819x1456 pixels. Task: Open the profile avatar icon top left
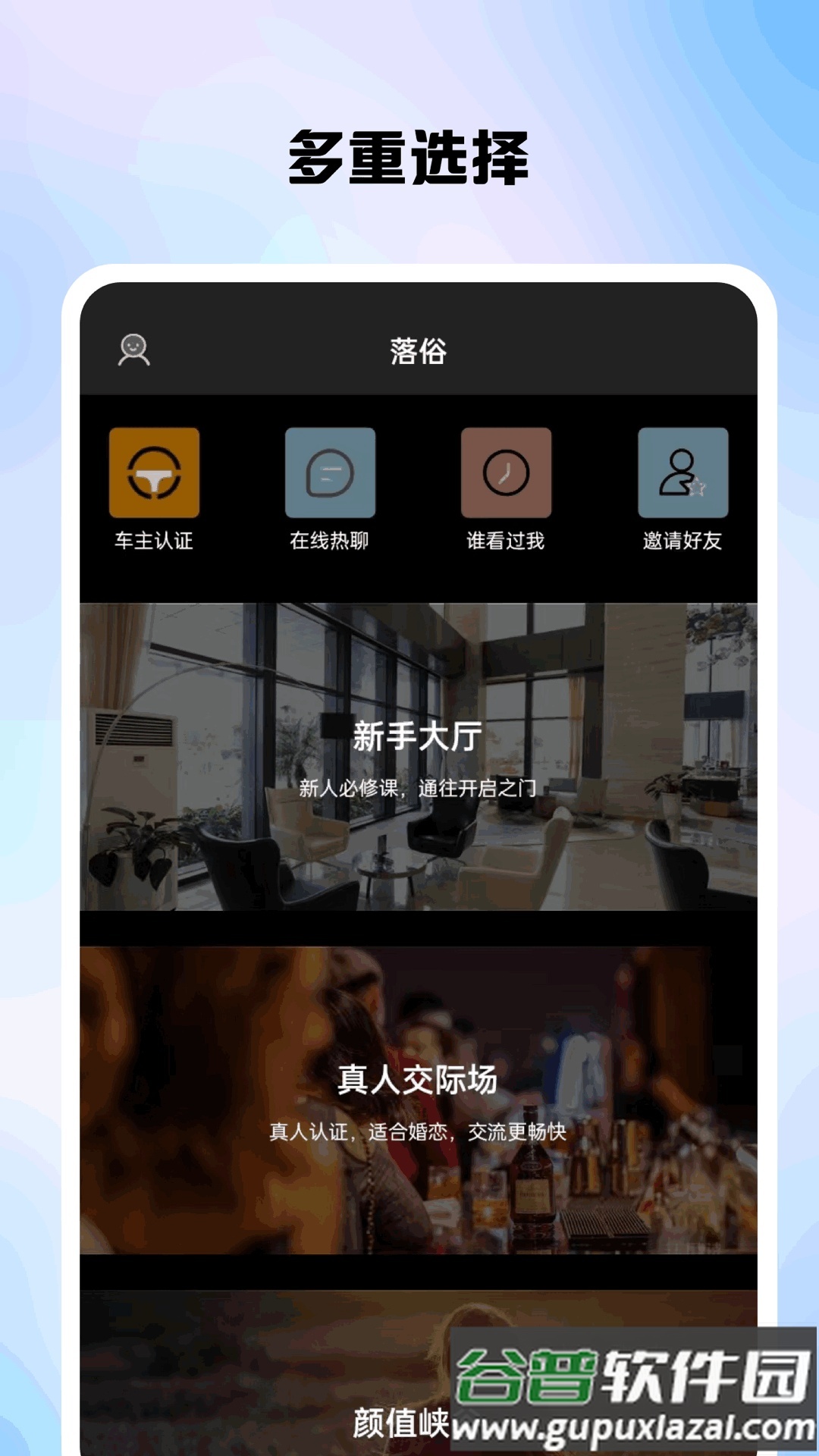(133, 350)
